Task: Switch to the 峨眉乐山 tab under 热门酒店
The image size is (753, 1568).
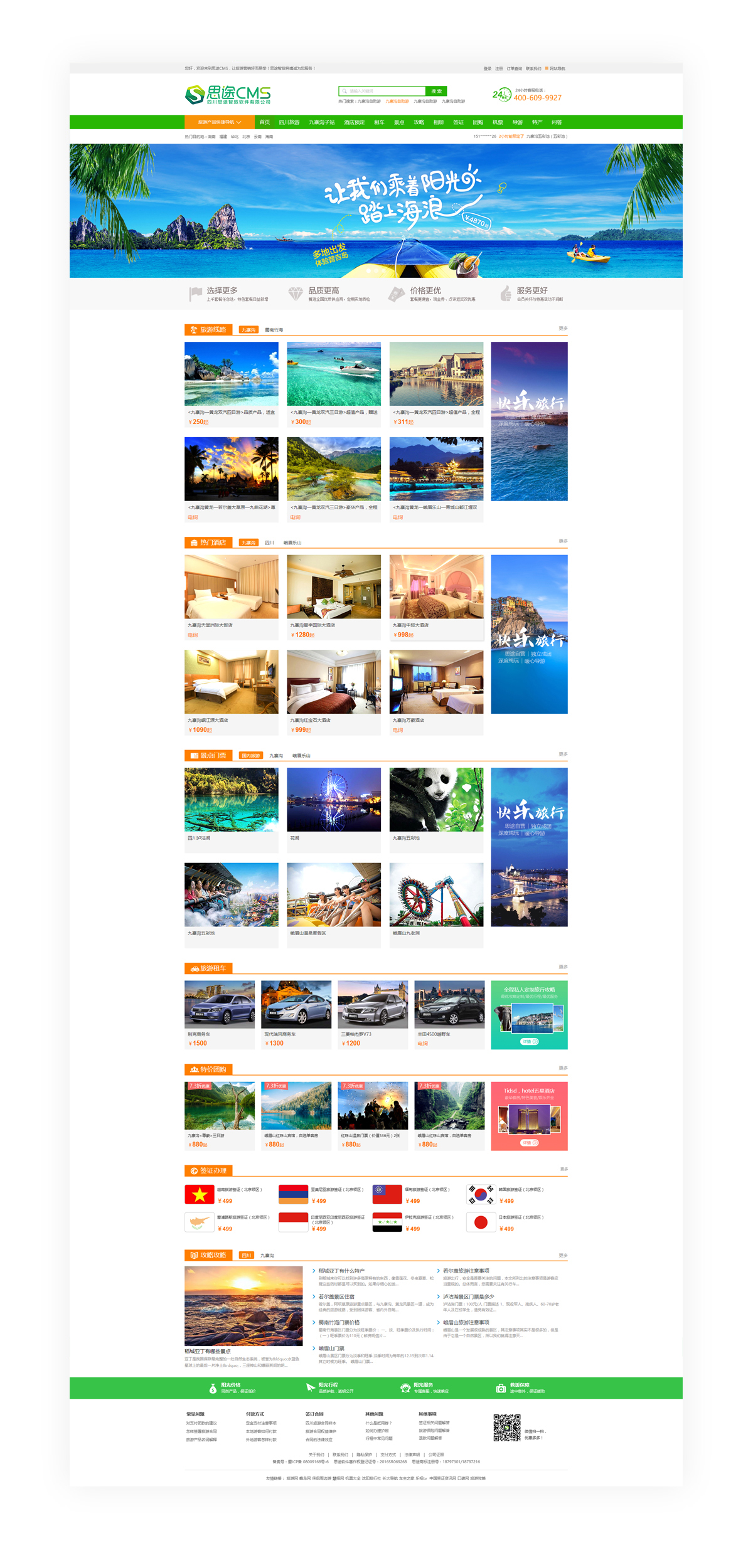Action: click(292, 543)
